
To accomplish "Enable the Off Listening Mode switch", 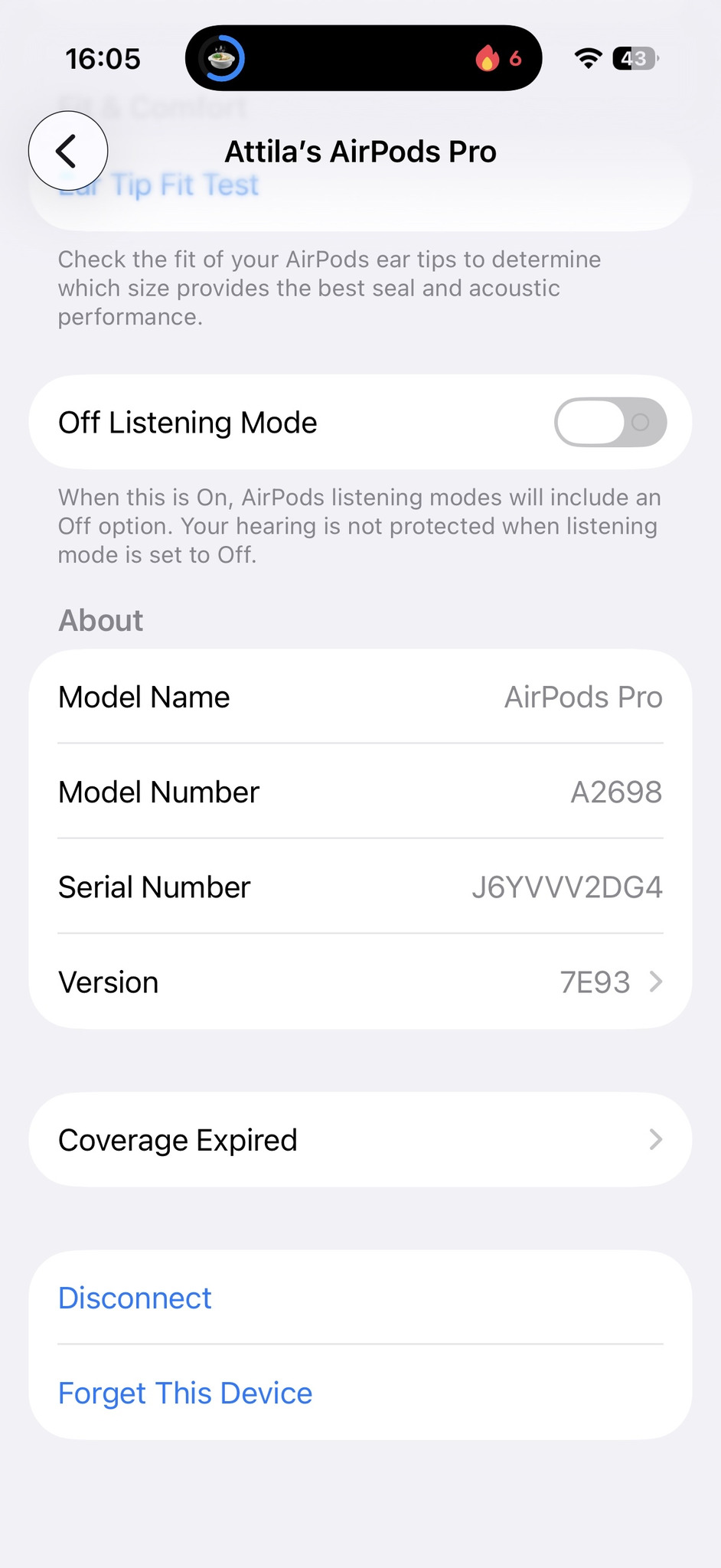I will tap(610, 422).
